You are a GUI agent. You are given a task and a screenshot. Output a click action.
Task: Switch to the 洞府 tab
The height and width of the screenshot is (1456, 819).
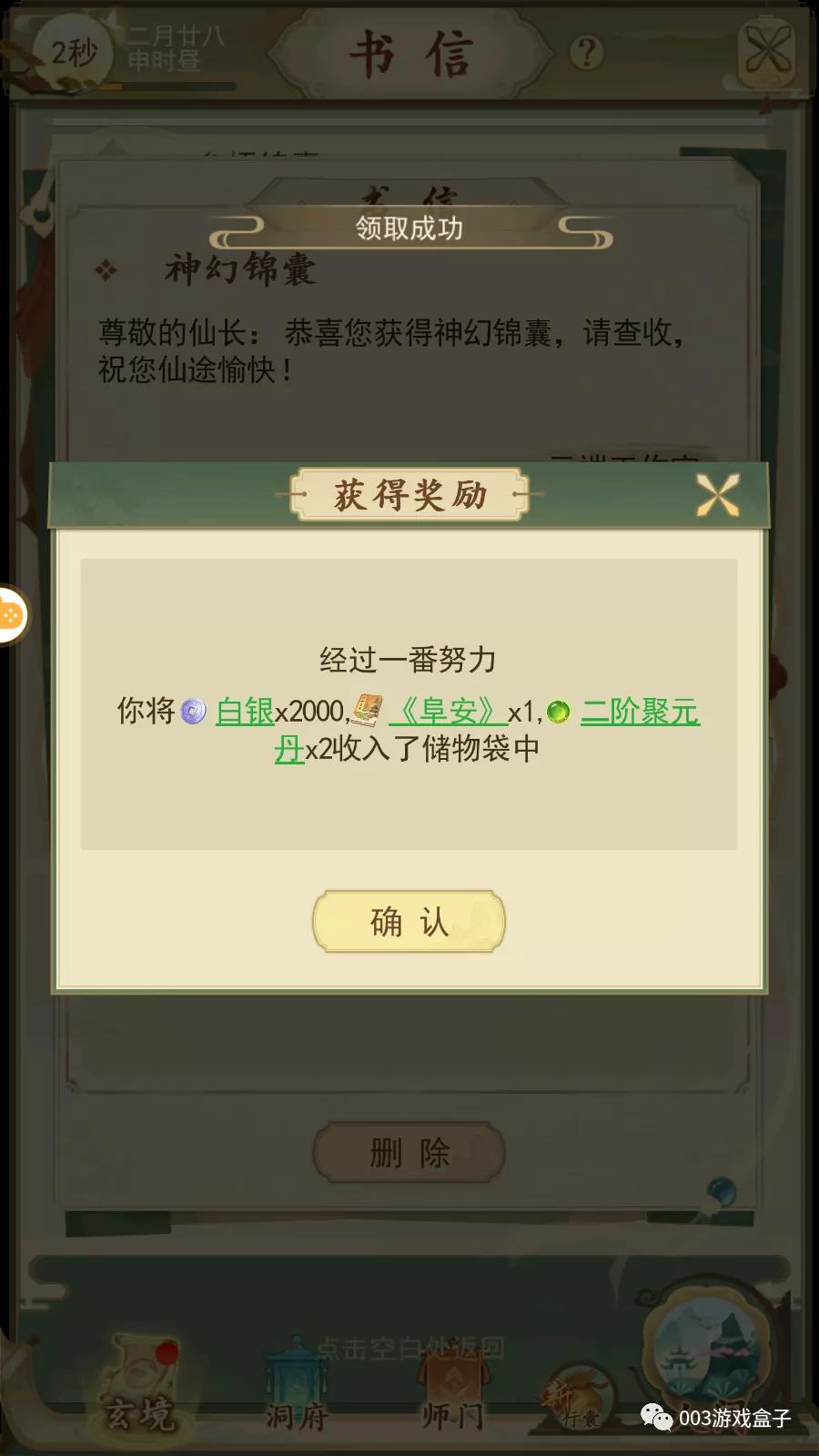(296, 1392)
